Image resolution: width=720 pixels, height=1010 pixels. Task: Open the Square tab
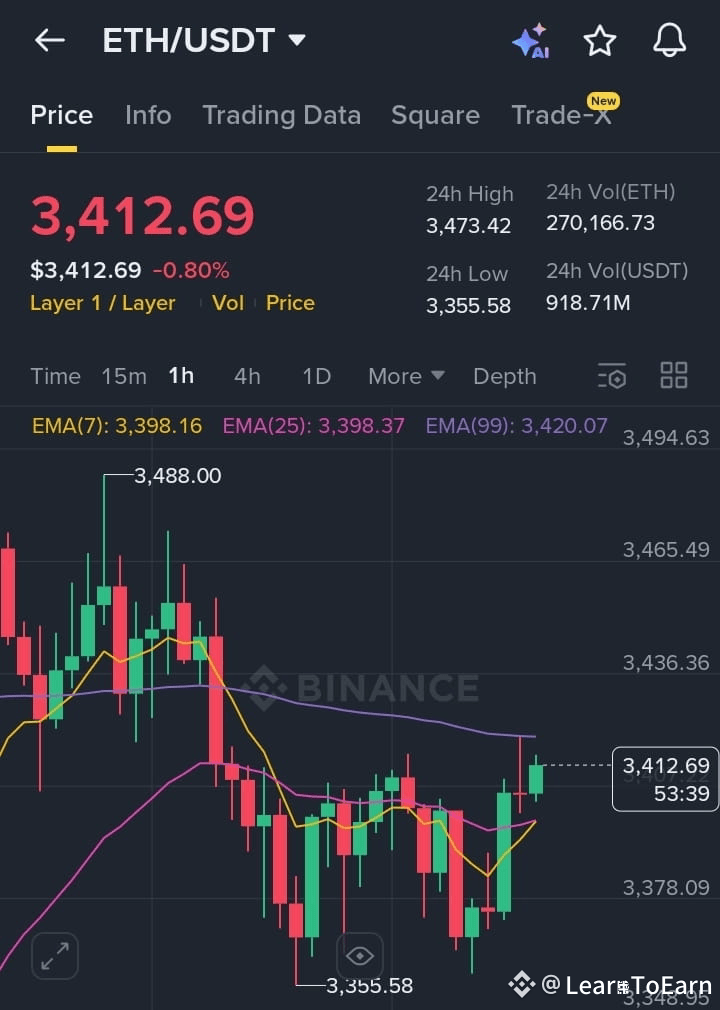(x=436, y=115)
